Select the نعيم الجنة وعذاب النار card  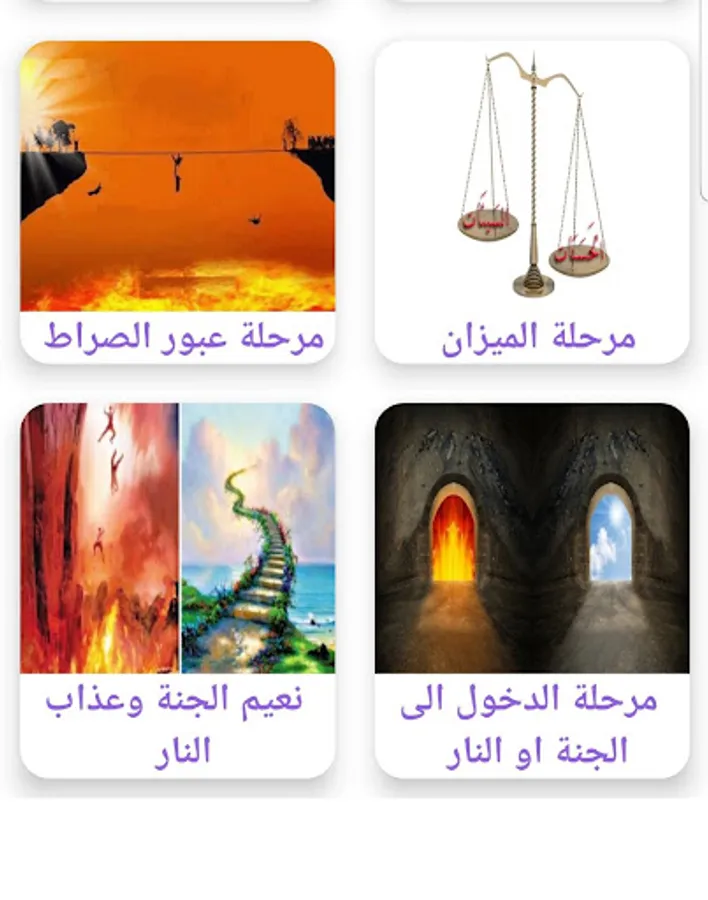pyautogui.click(x=177, y=591)
